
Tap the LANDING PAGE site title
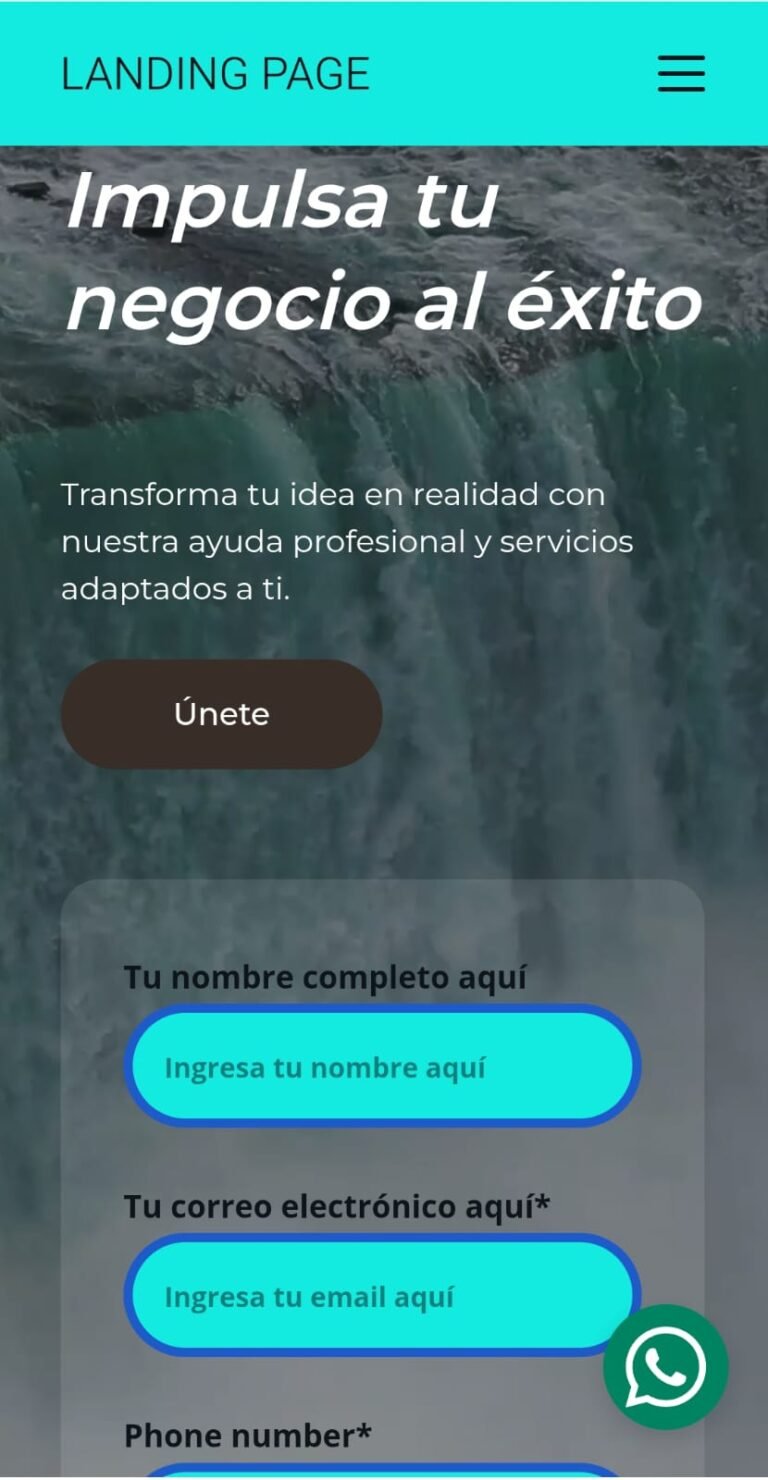pyautogui.click(x=215, y=75)
